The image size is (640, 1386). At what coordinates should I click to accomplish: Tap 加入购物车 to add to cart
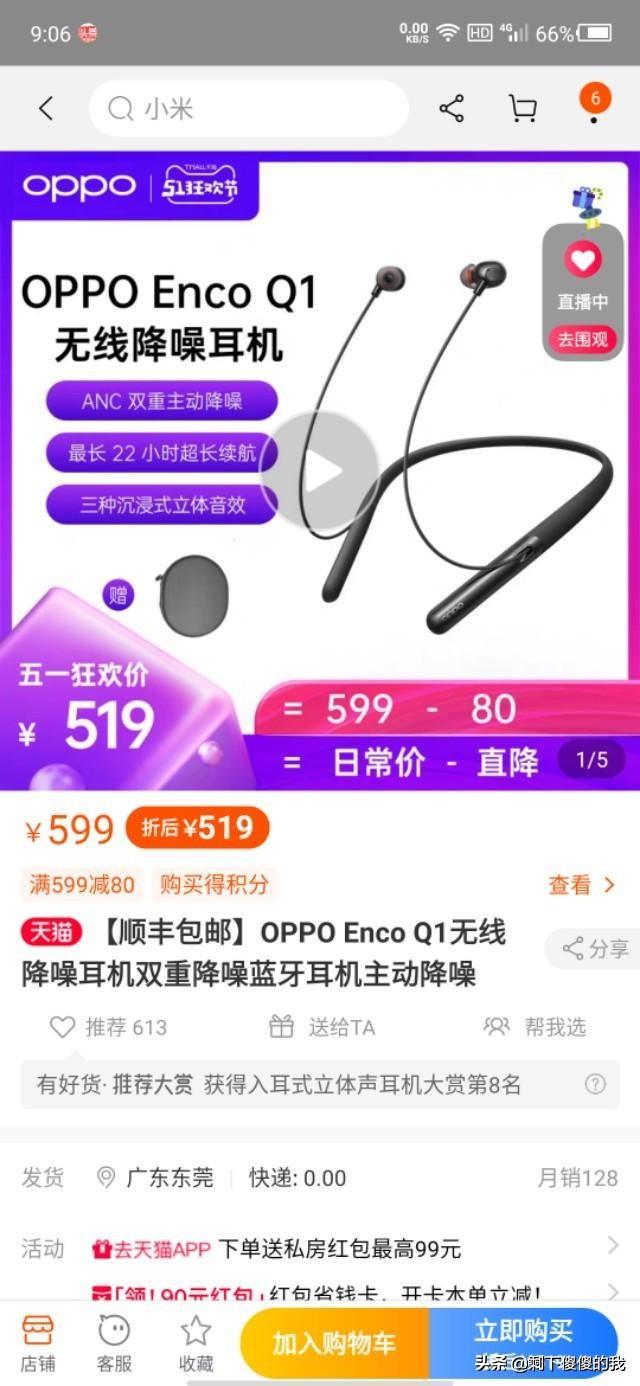coord(334,1343)
